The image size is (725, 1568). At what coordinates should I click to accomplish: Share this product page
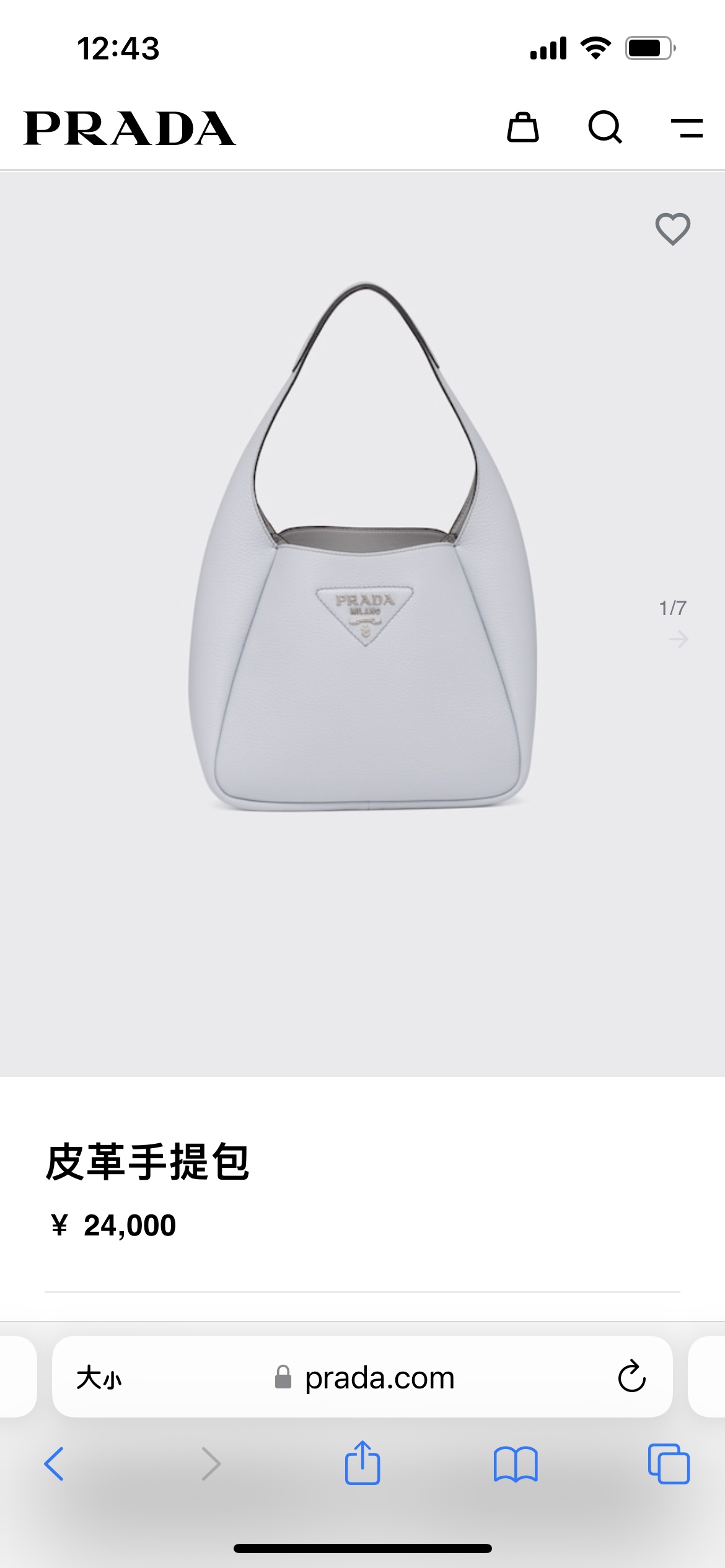[362, 1463]
